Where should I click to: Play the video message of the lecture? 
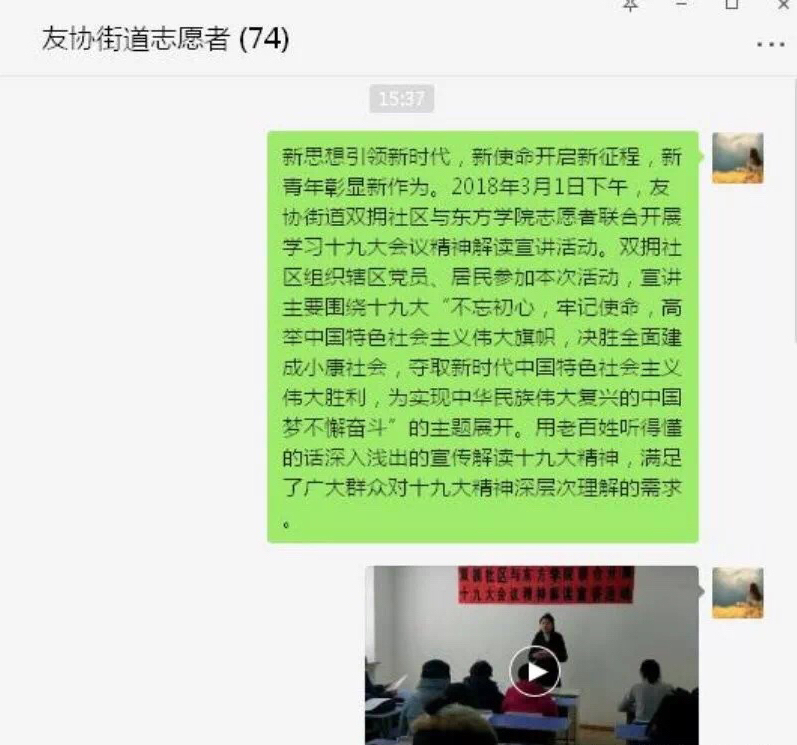pyautogui.click(x=534, y=671)
